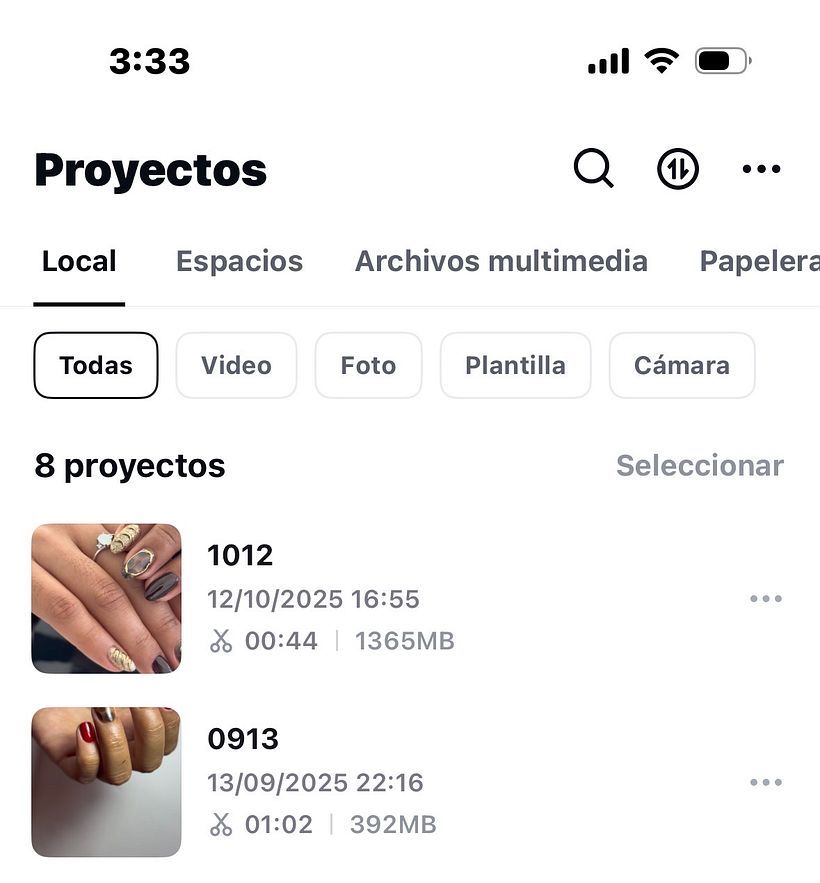Expand project 1012 by tapping its title

point(240,555)
